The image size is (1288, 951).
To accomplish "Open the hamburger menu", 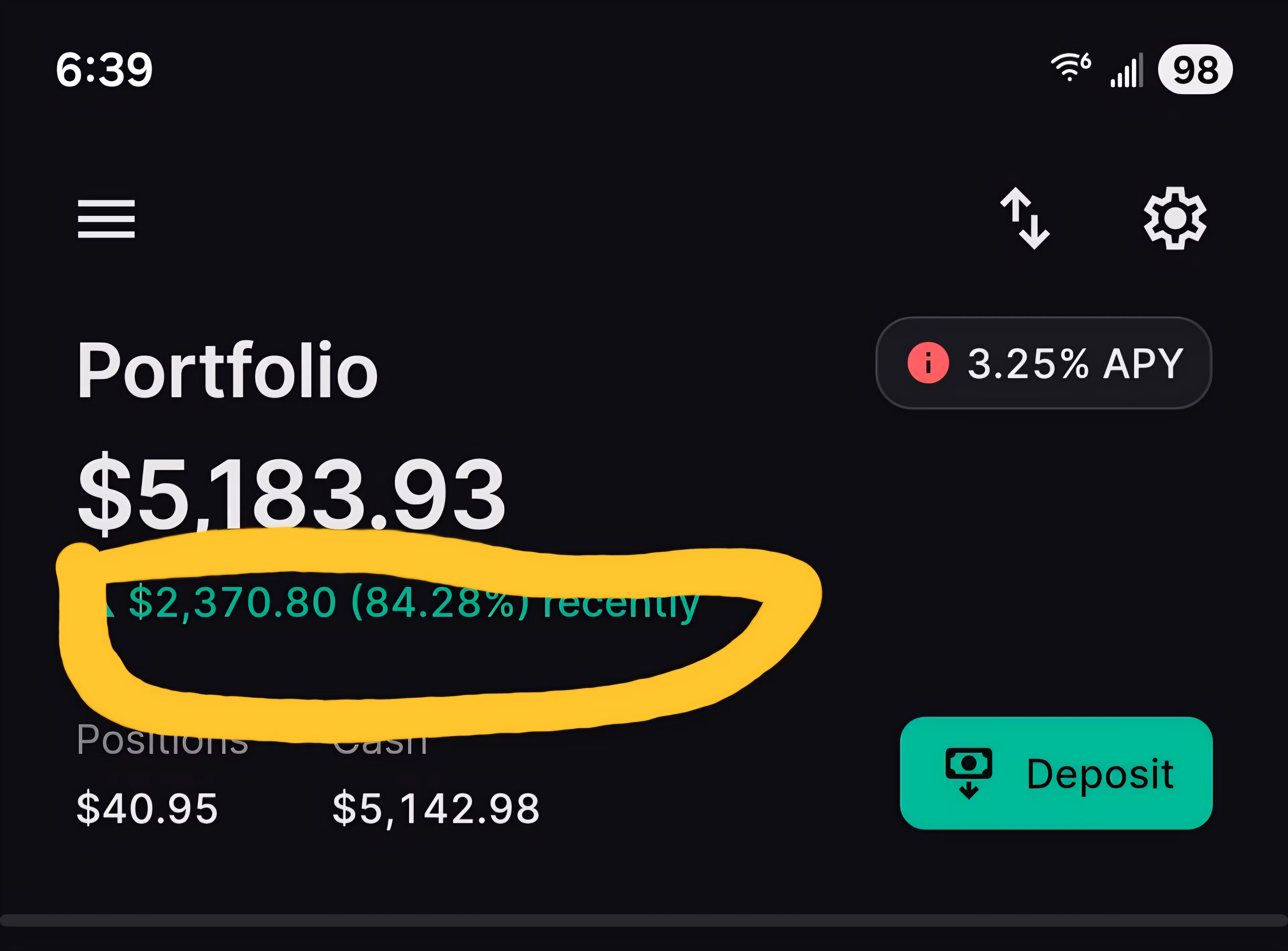I will (106, 219).
